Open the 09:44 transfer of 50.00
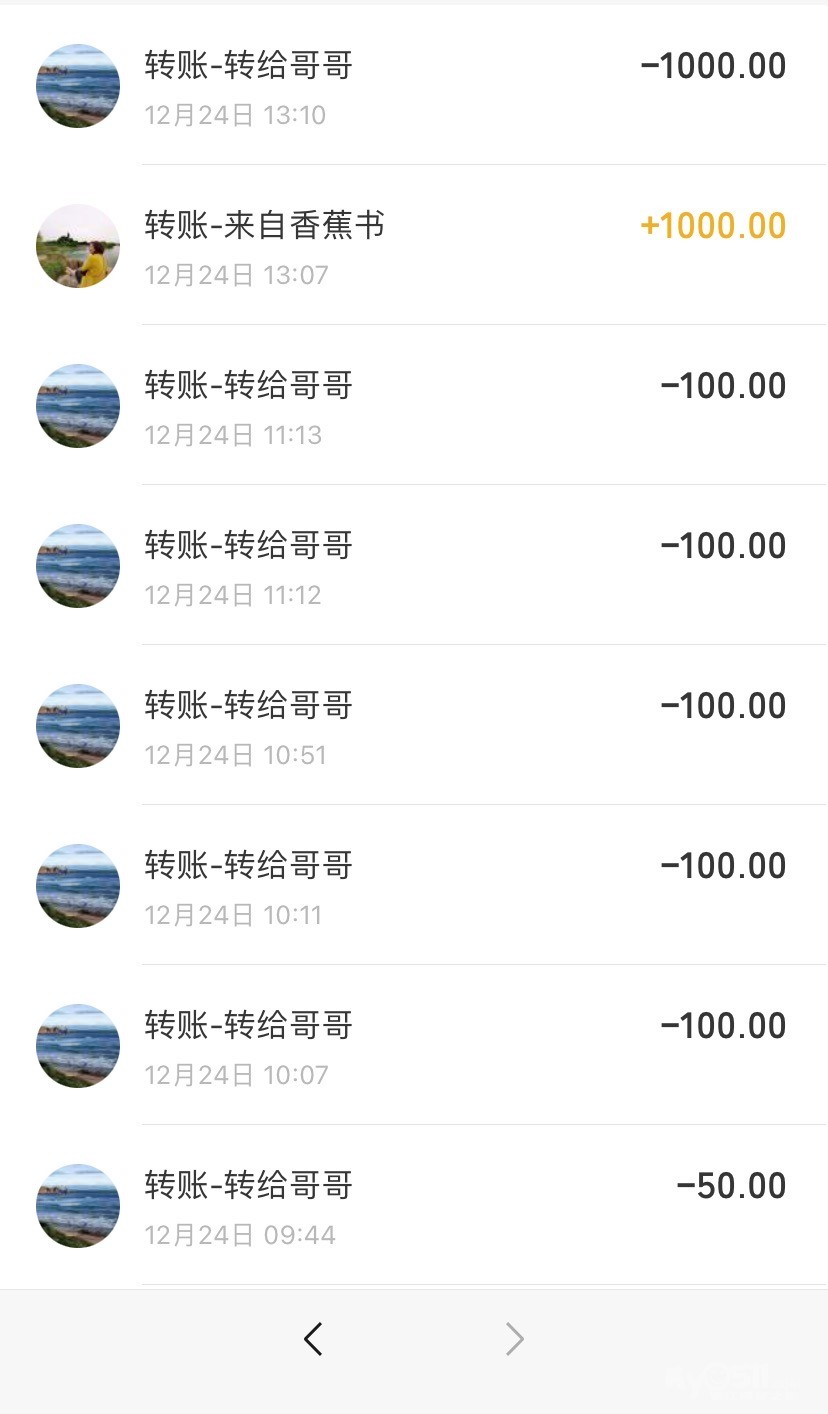This screenshot has width=828, height=1414. click(x=414, y=1206)
